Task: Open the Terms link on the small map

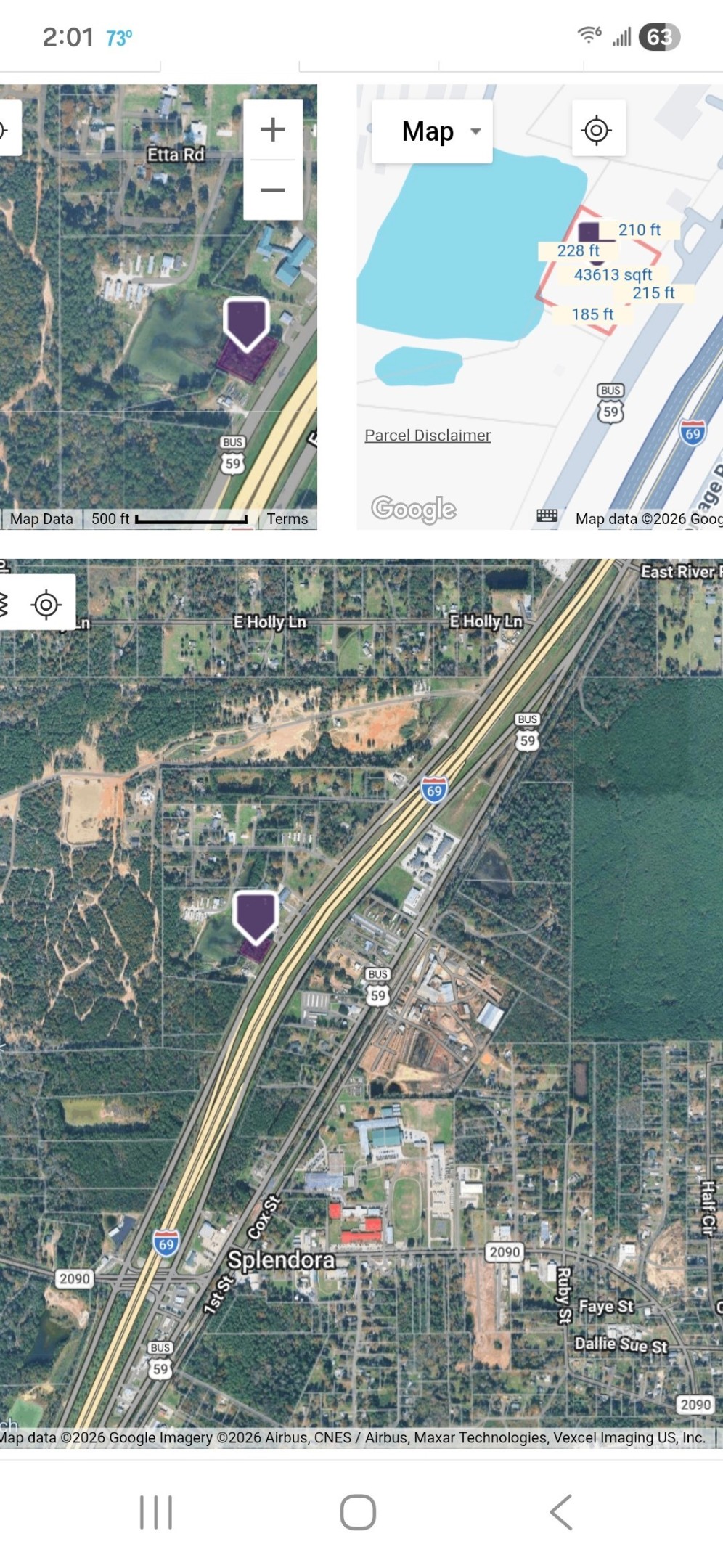Action: tap(287, 519)
